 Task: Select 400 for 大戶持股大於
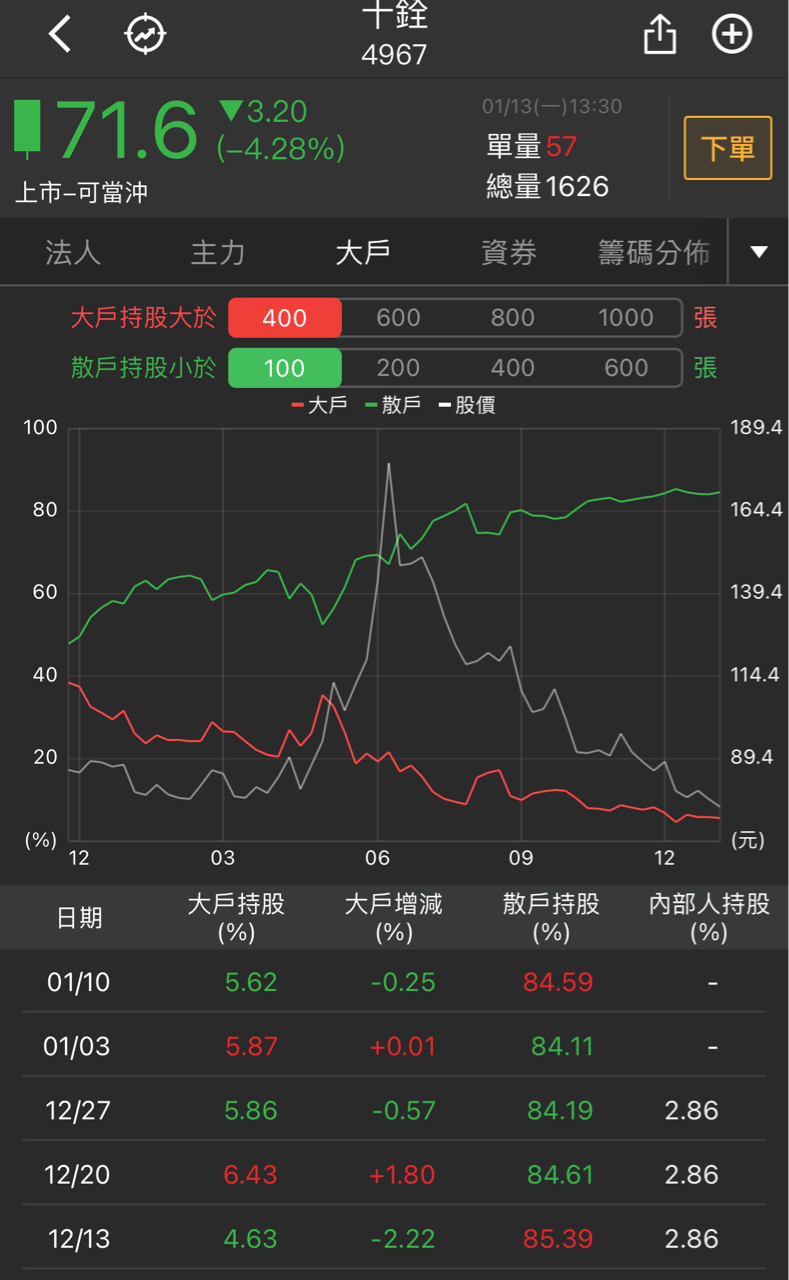[285, 318]
